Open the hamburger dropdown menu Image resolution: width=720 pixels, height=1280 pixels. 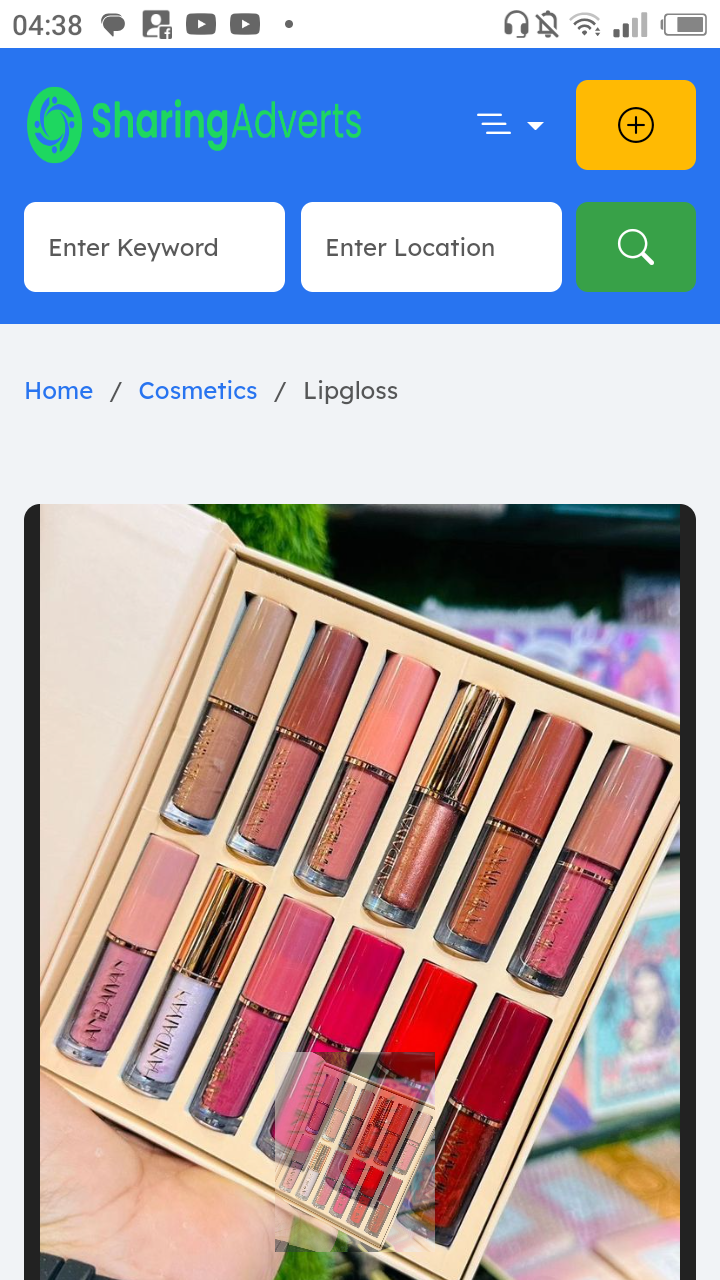pos(509,125)
